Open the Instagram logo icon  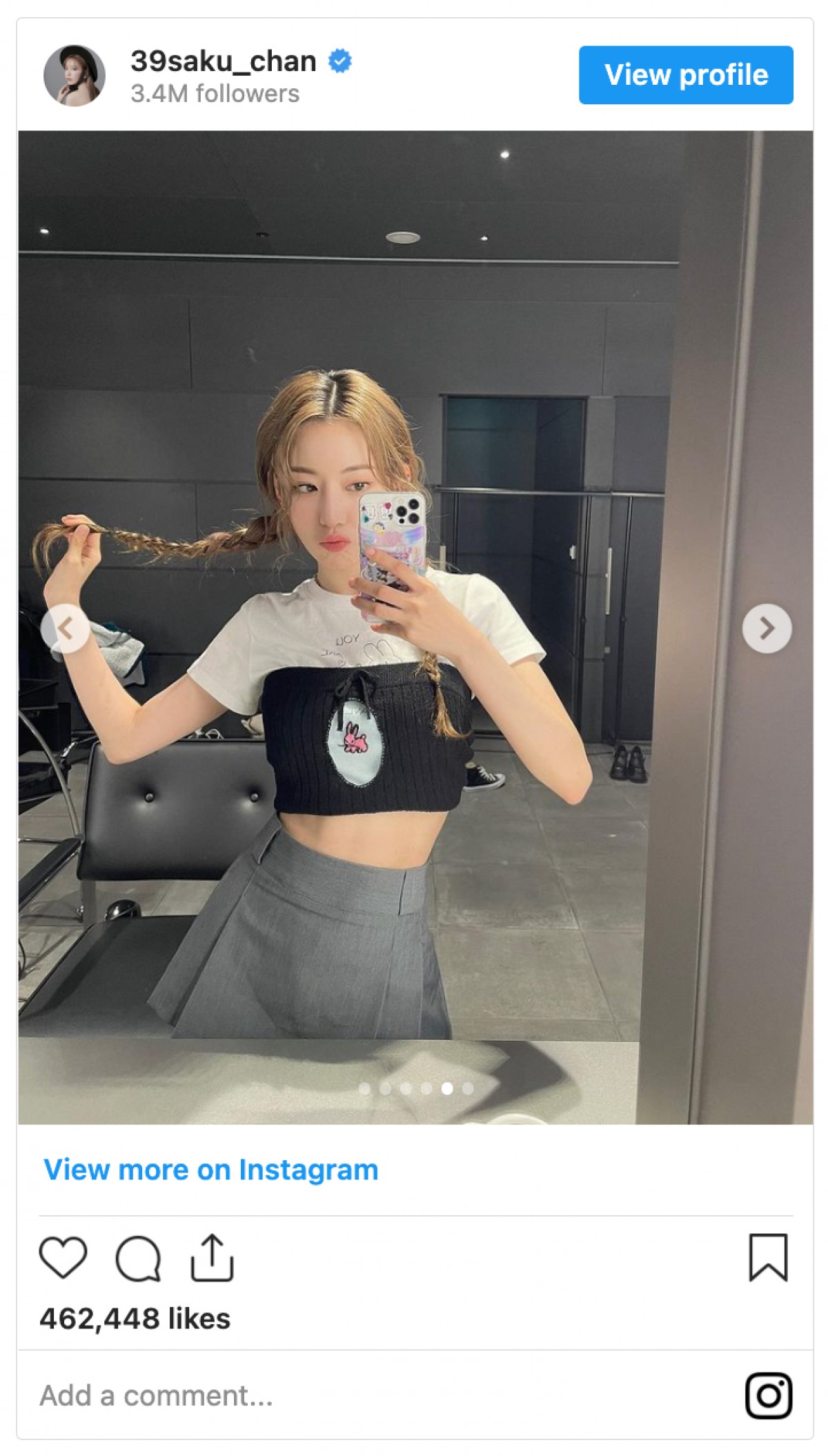(768, 1396)
